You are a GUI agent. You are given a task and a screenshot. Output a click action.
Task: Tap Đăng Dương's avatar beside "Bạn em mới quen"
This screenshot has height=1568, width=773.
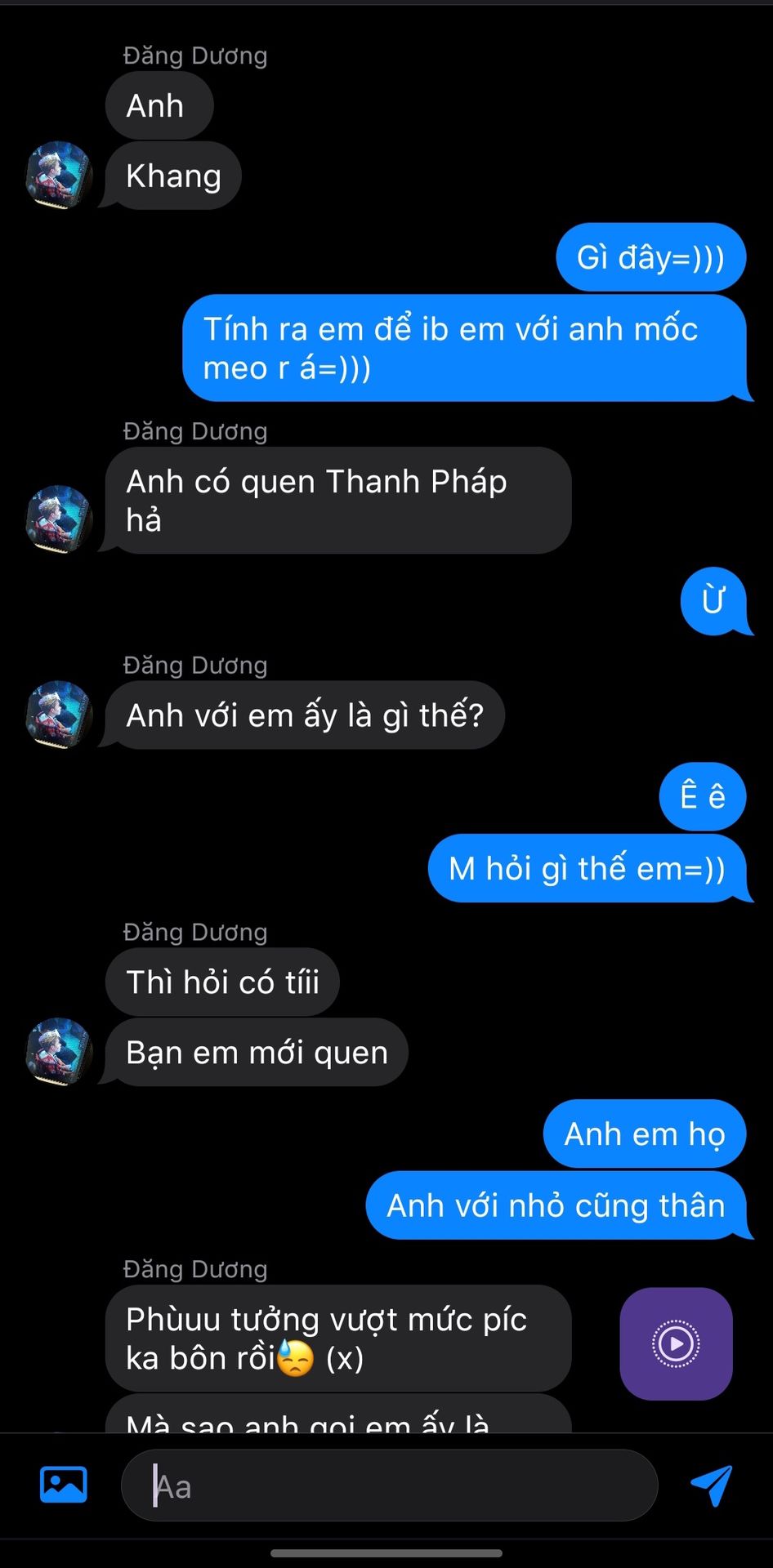point(59,1051)
